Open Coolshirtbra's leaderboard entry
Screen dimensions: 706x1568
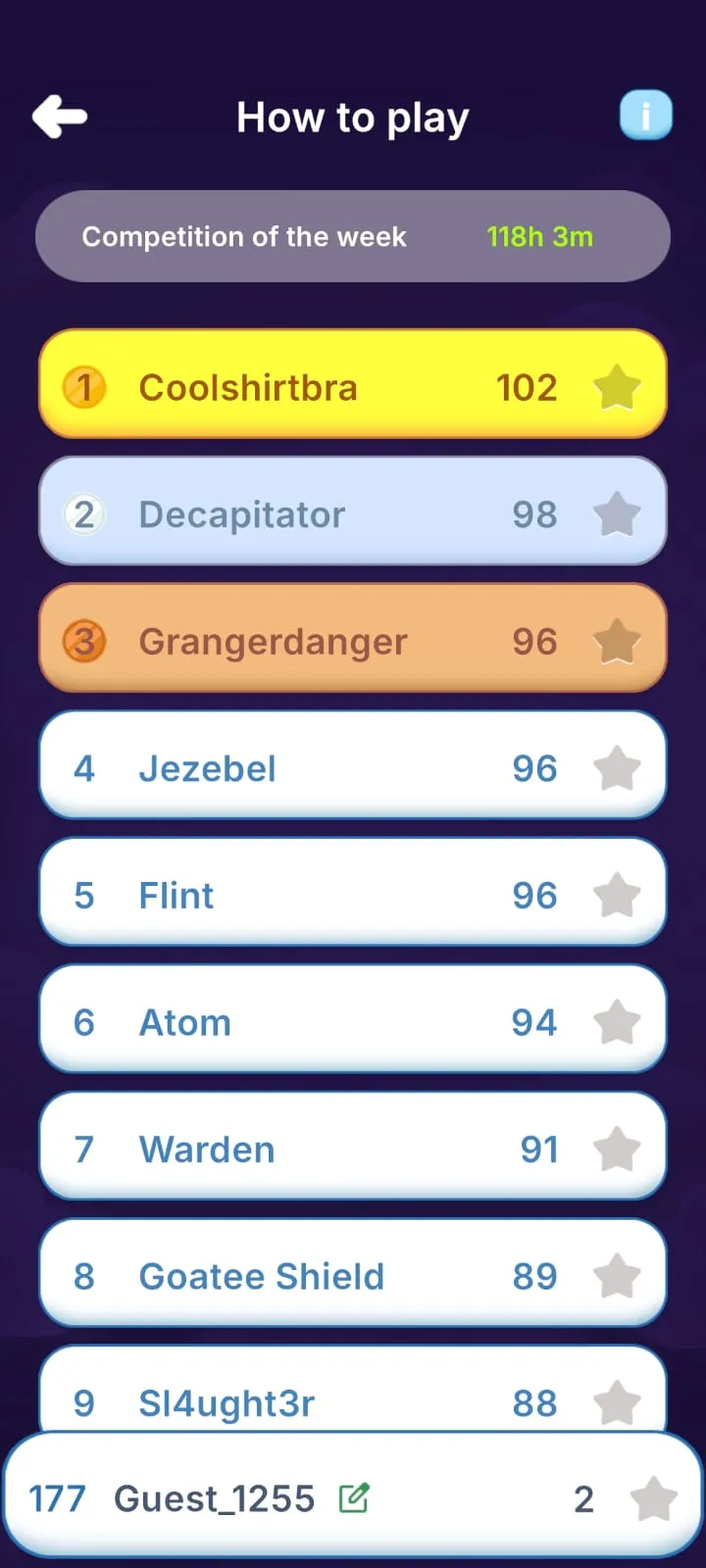click(x=352, y=385)
